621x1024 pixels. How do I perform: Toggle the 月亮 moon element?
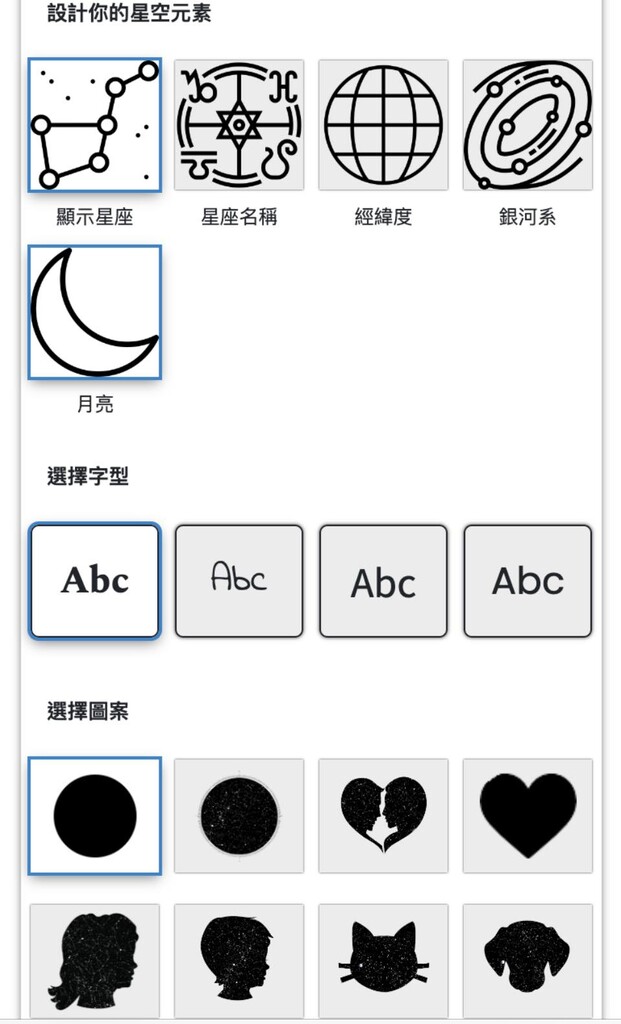95,312
